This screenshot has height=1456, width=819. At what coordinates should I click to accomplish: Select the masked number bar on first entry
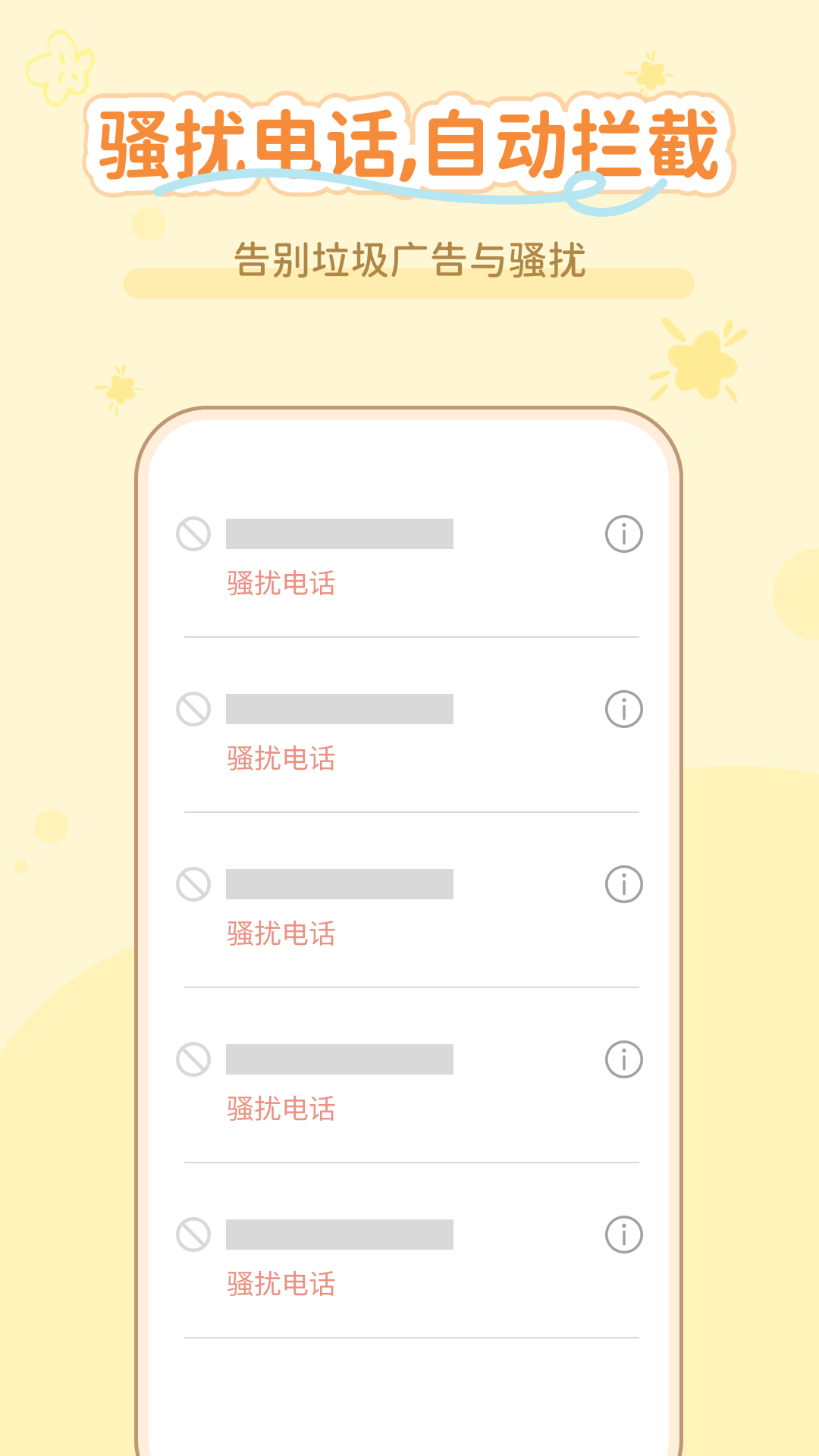[337, 533]
